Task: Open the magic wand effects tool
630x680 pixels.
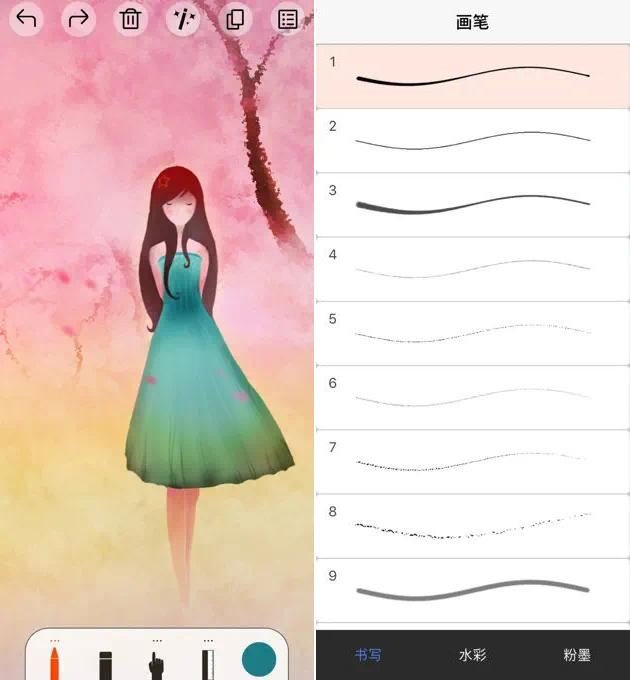Action: pos(183,18)
